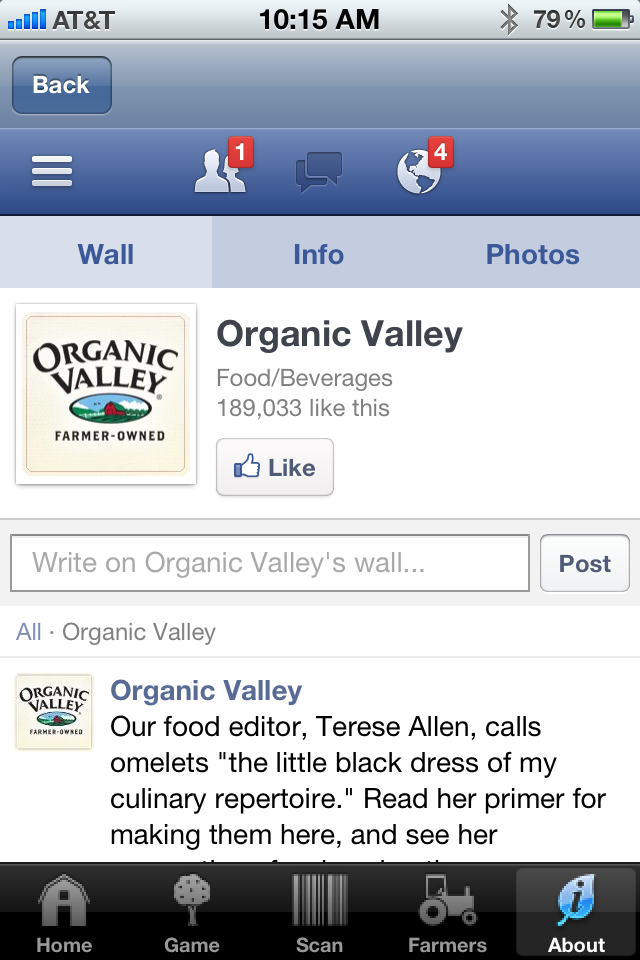Viewport: 640px width, 960px height.
Task: Switch to the Photos tab
Action: tap(532, 252)
